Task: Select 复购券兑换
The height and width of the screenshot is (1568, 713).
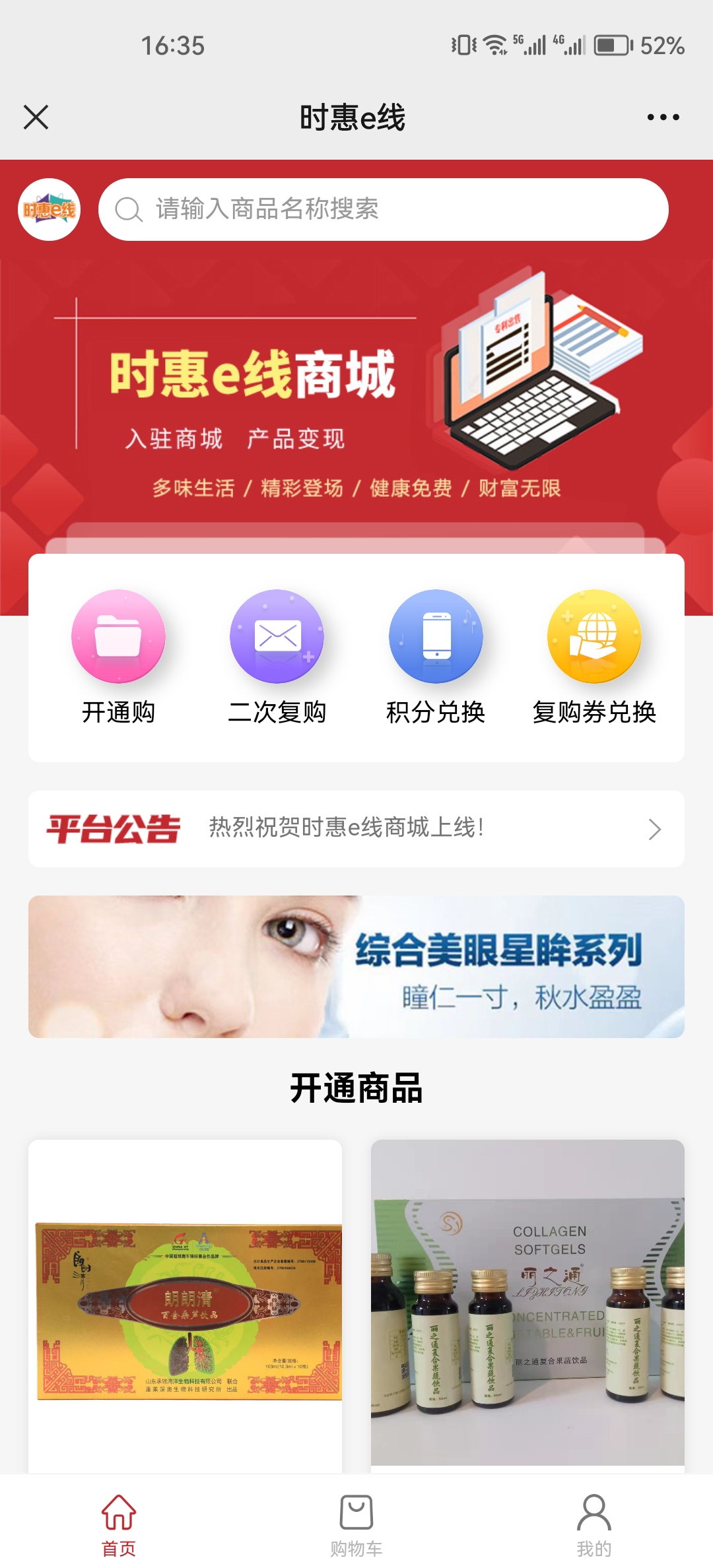Action: pos(594,657)
